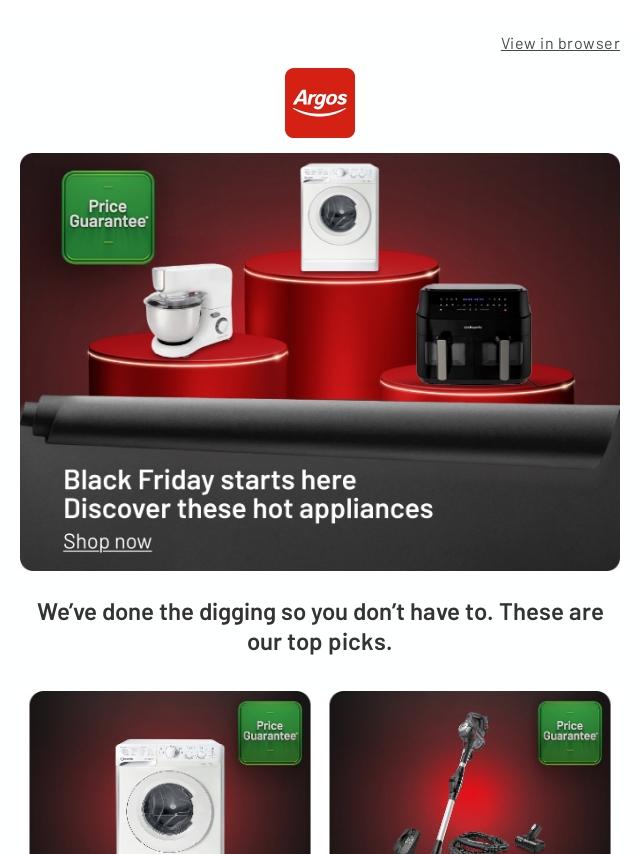
Task: Open the washing machine product card
Action: pos(170,772)
